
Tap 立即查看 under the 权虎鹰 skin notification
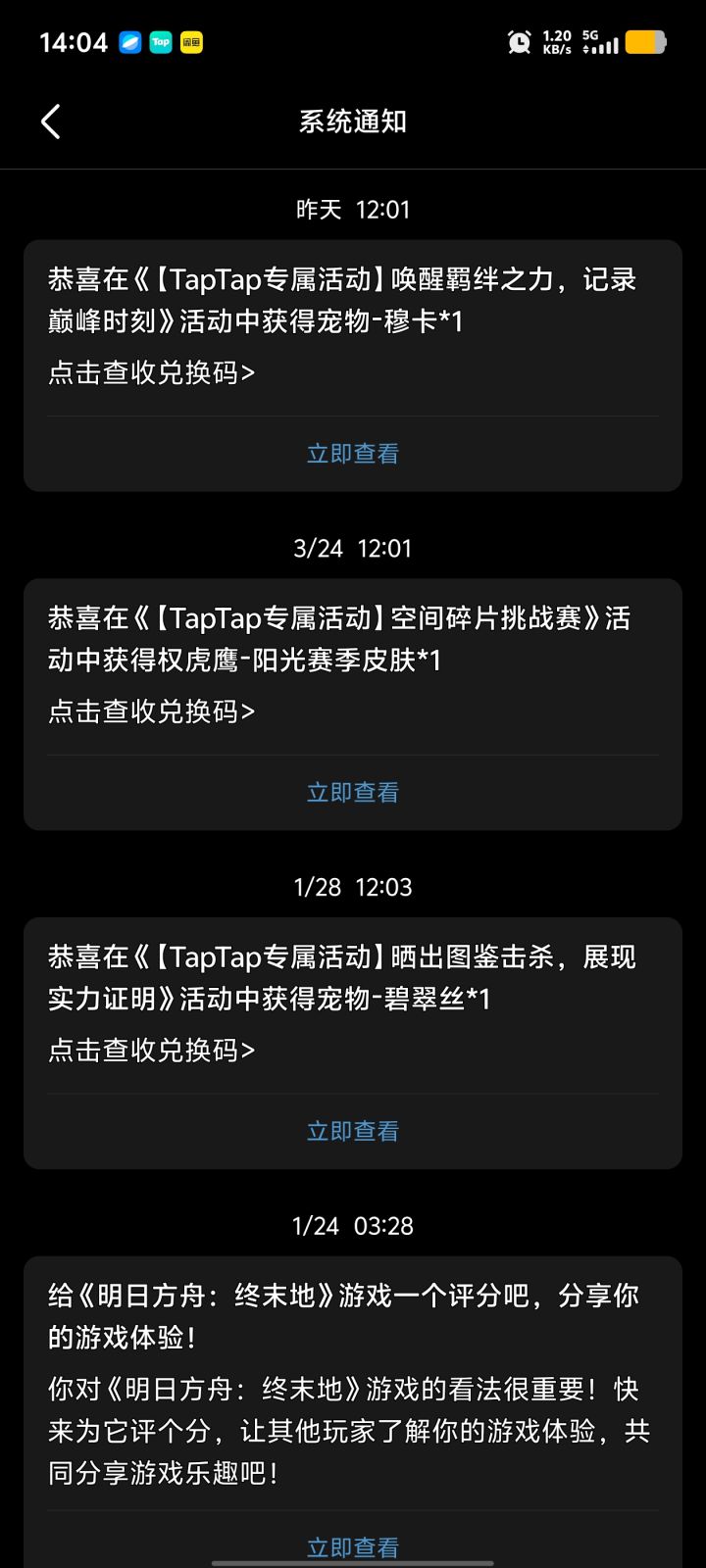click(353, 793)
